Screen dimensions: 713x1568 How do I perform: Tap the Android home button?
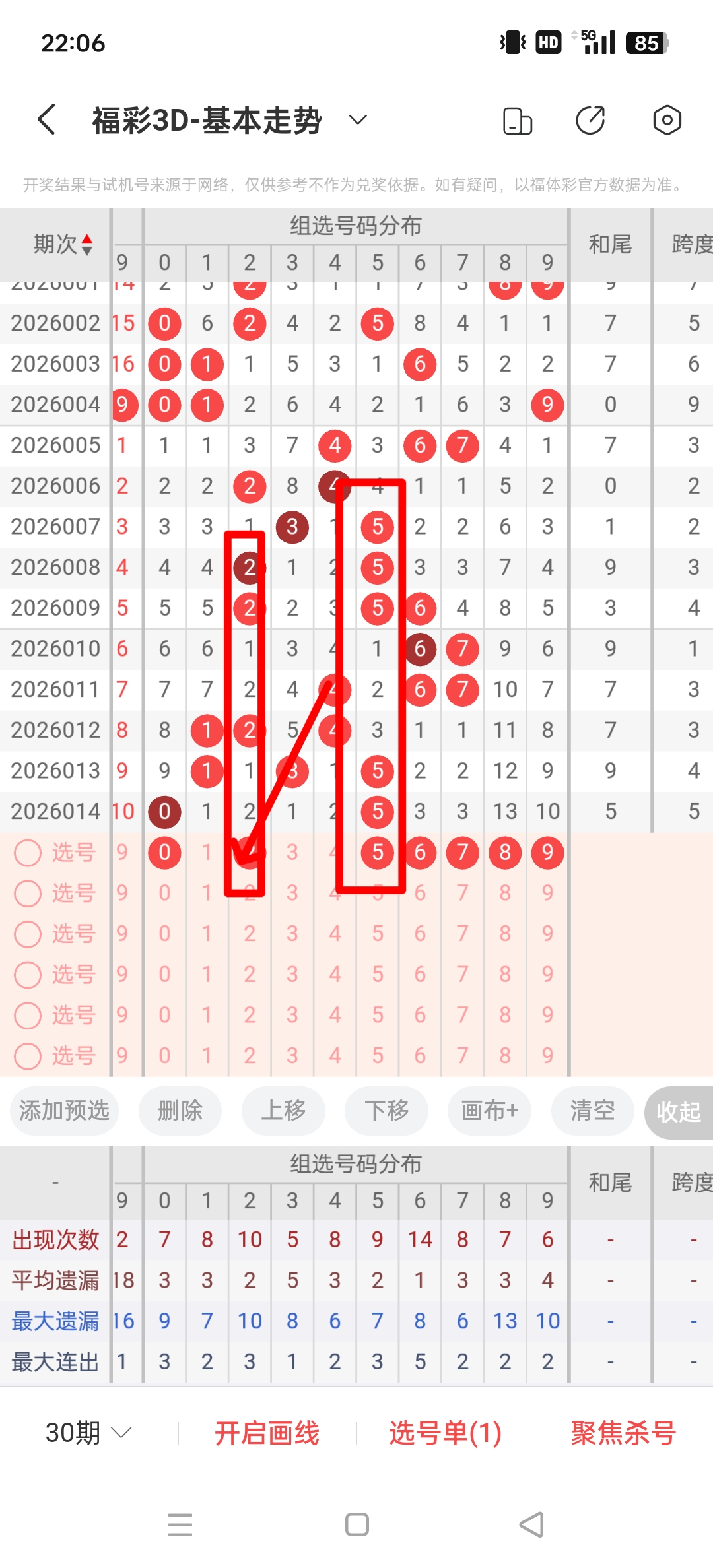pyautogui.click(x=356, y=1524)
